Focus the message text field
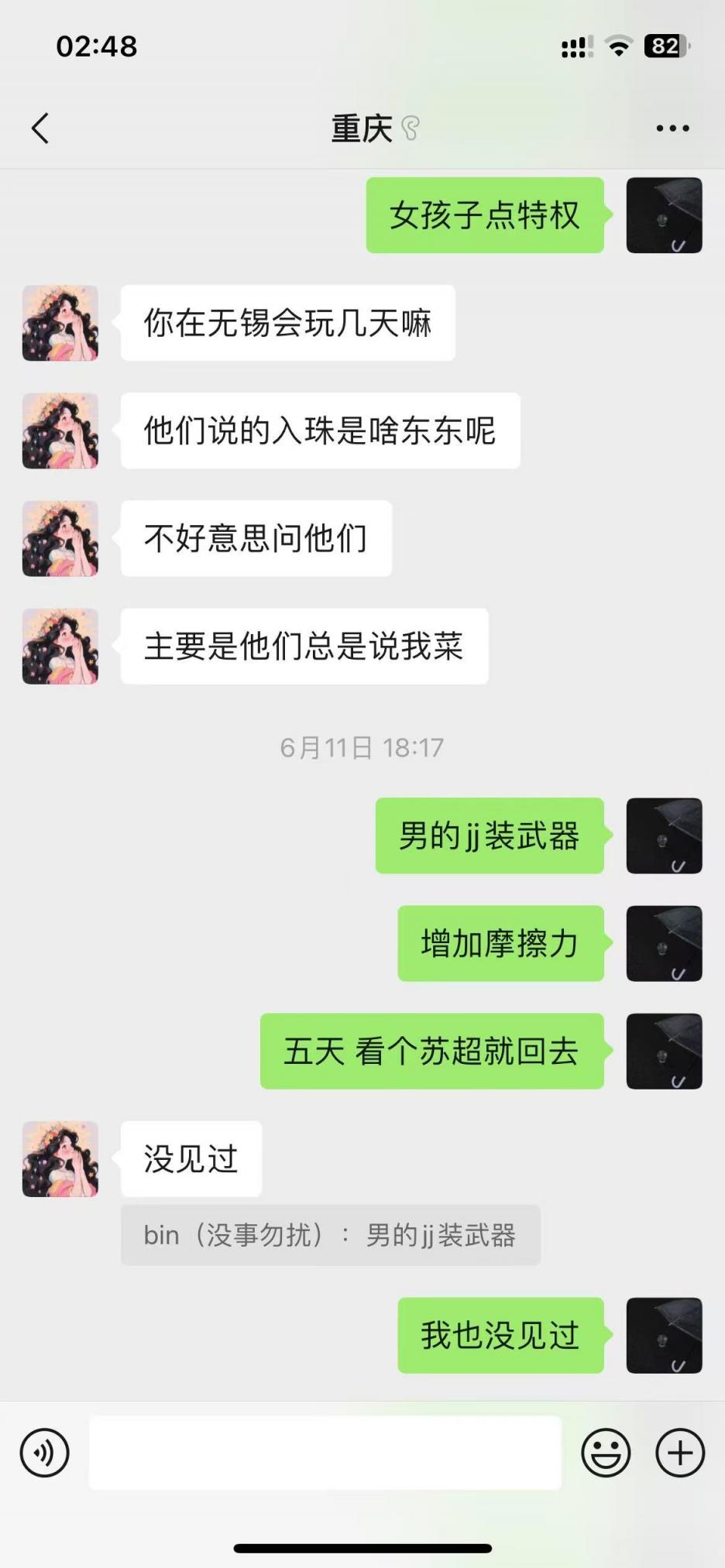 tap(325, 1453)
